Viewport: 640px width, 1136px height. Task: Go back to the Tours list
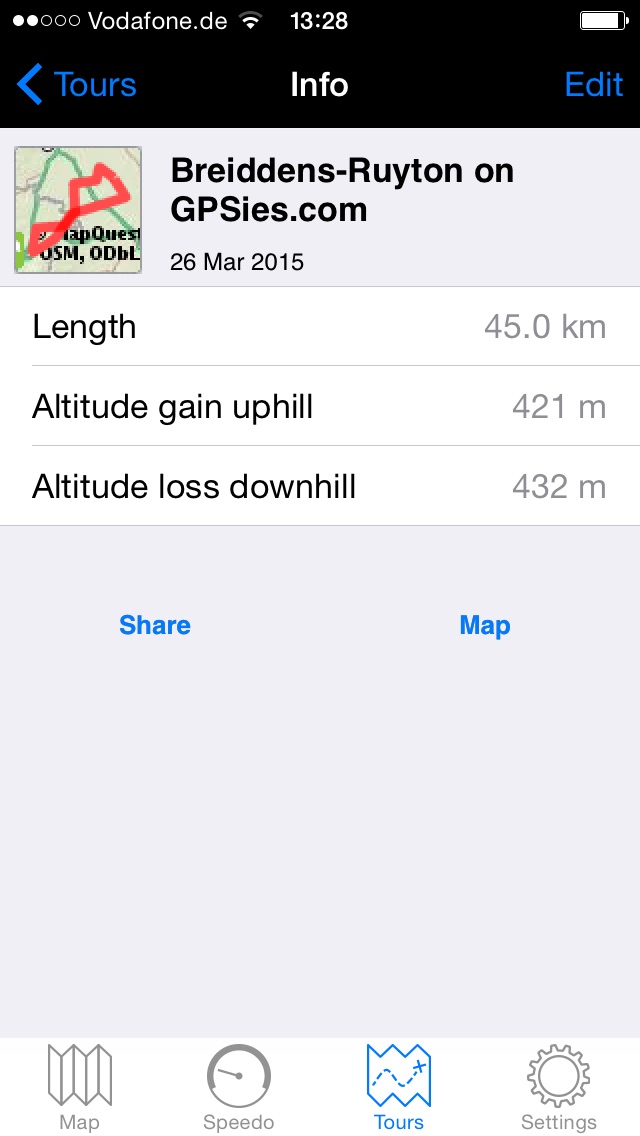click(x=77, y=85)
